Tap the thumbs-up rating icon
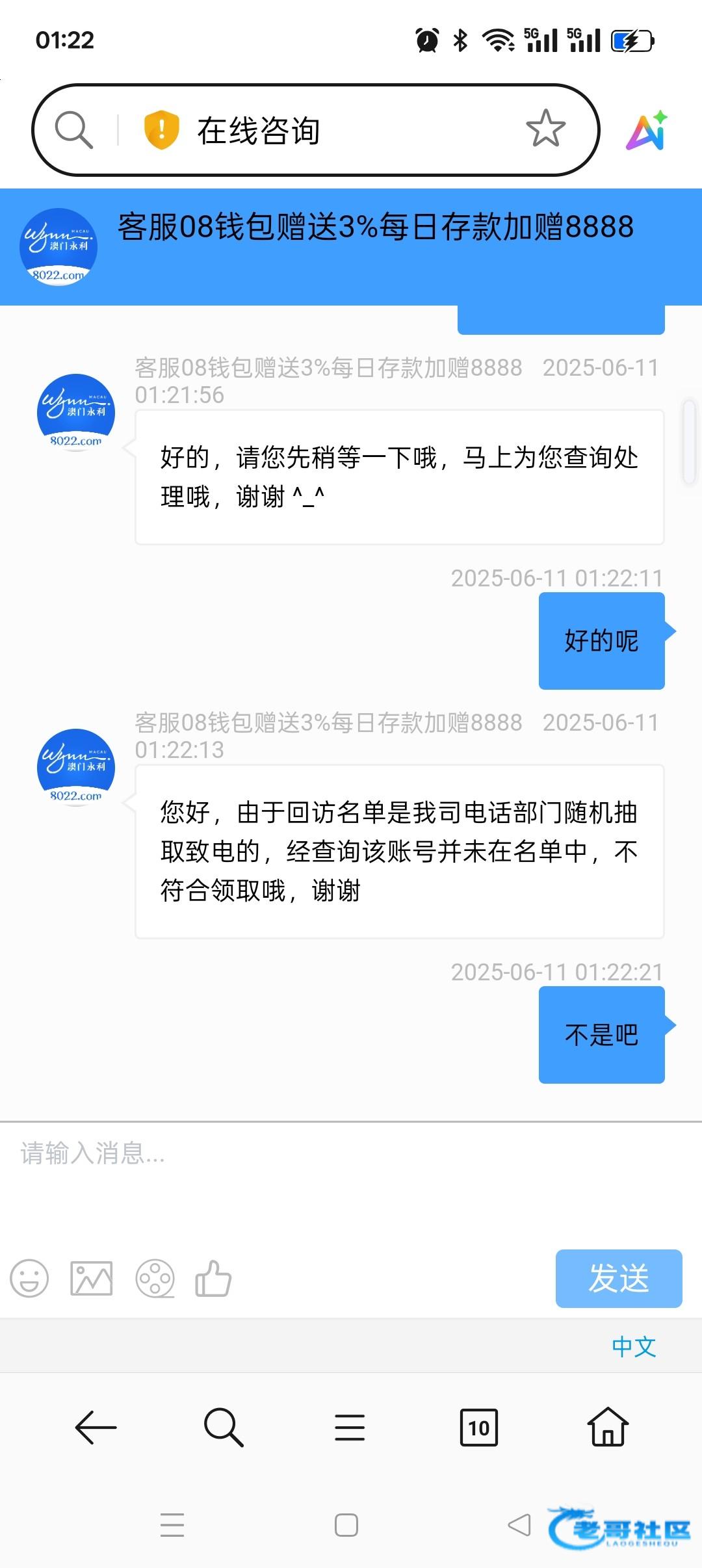The image size is (702, 1568). (213, 1278)
